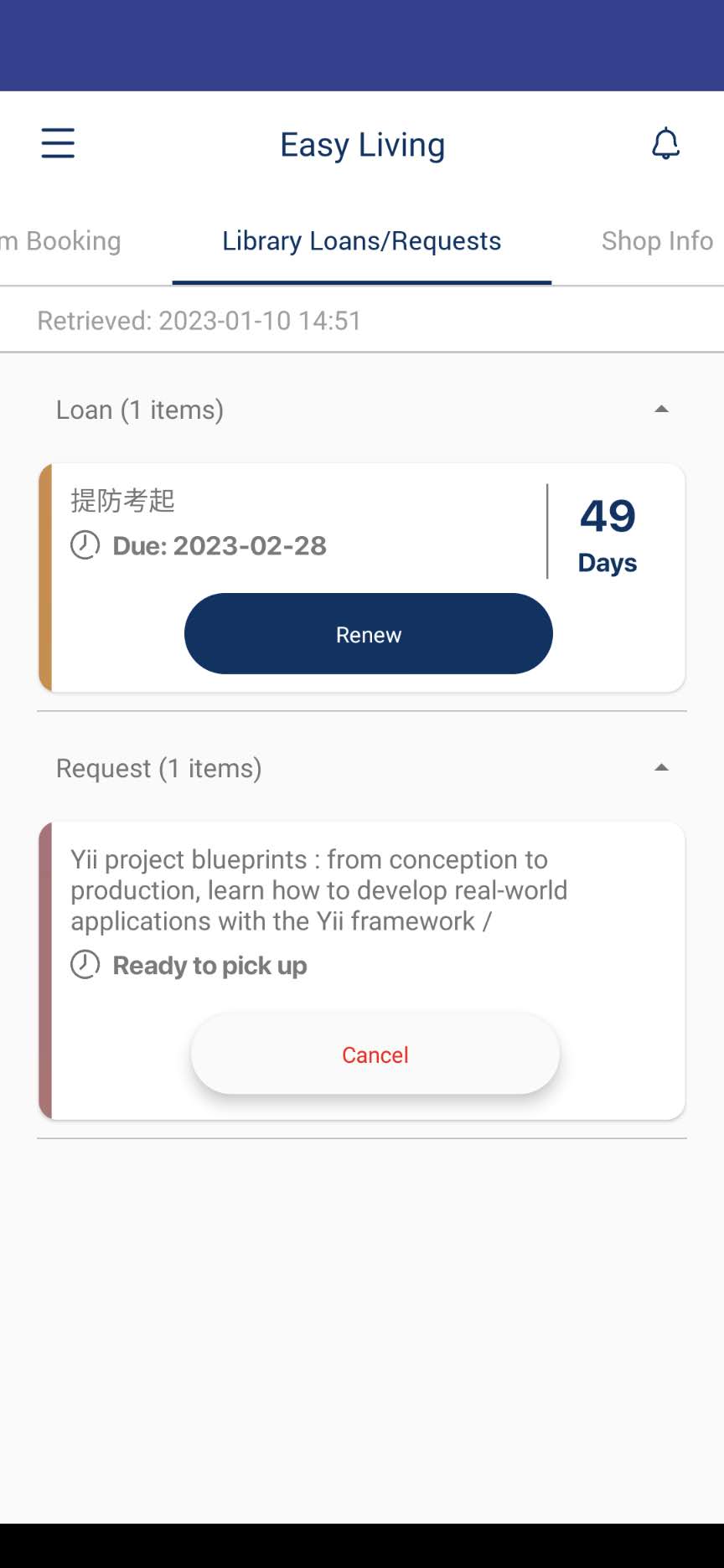
Task: Tap the 49 Days countdown indicator
Action: pyautogui.click(x=607, y=534)
